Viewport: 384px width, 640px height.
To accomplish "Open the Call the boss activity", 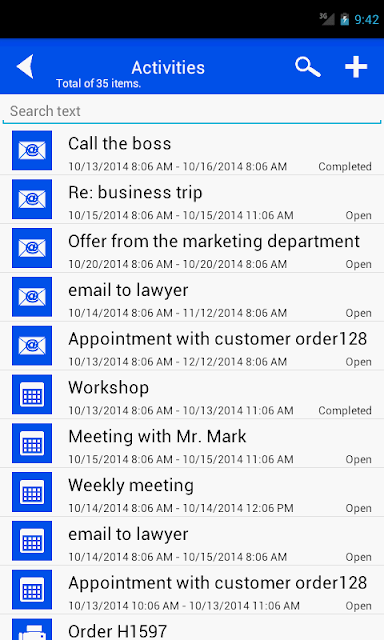I will coord(192,151).
